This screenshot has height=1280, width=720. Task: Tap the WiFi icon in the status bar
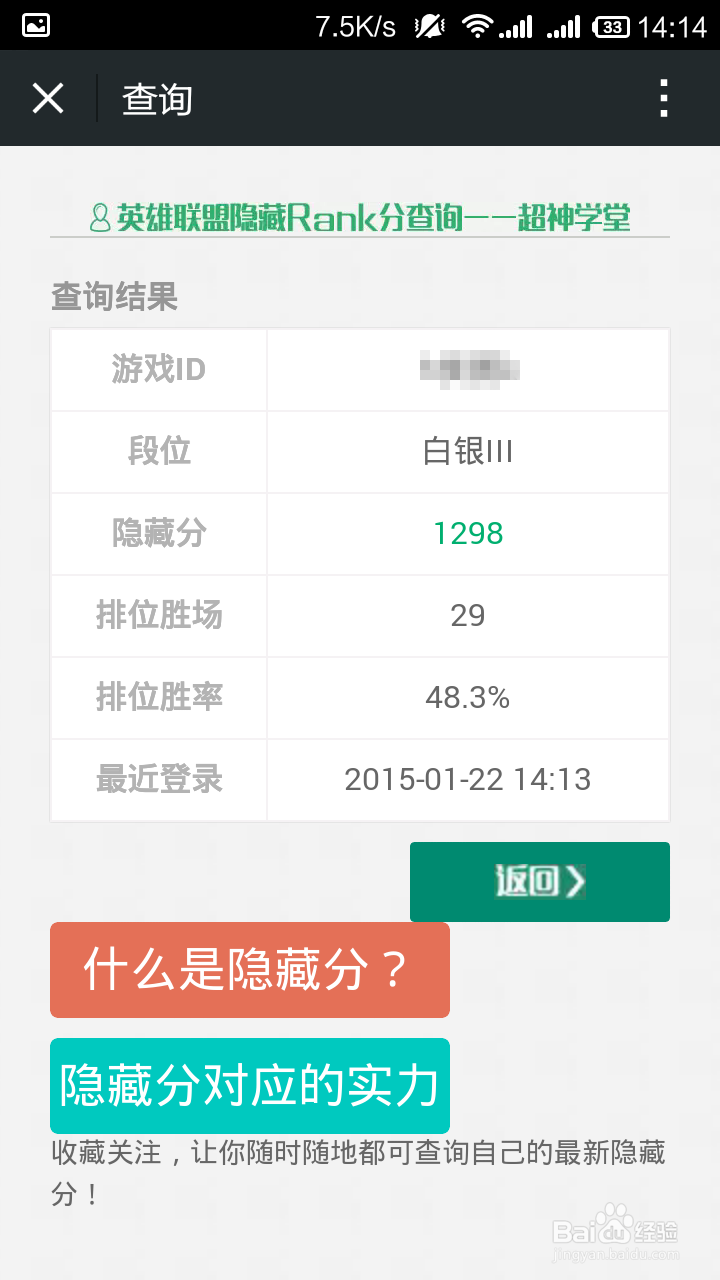point(477,27)
